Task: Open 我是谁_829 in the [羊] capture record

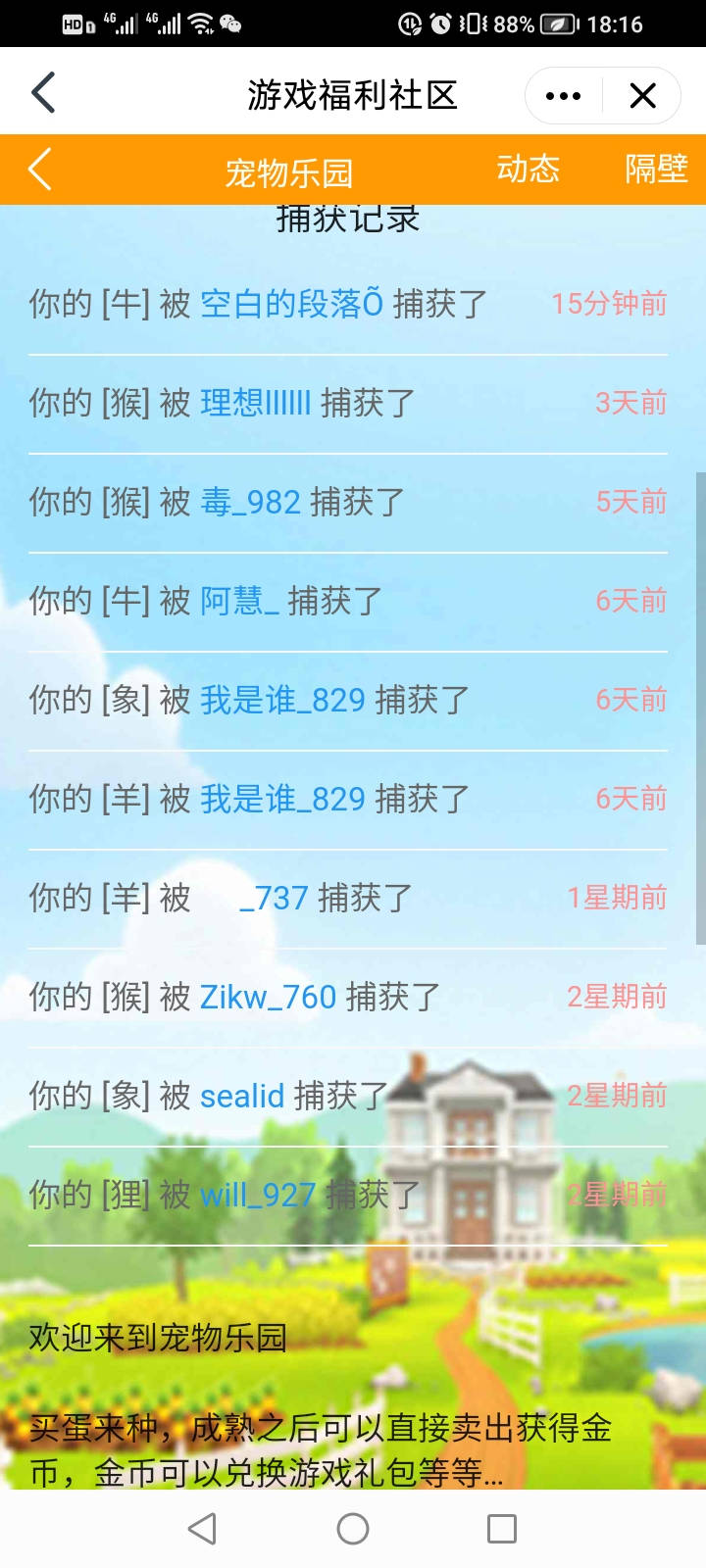Action: [282, 799]
